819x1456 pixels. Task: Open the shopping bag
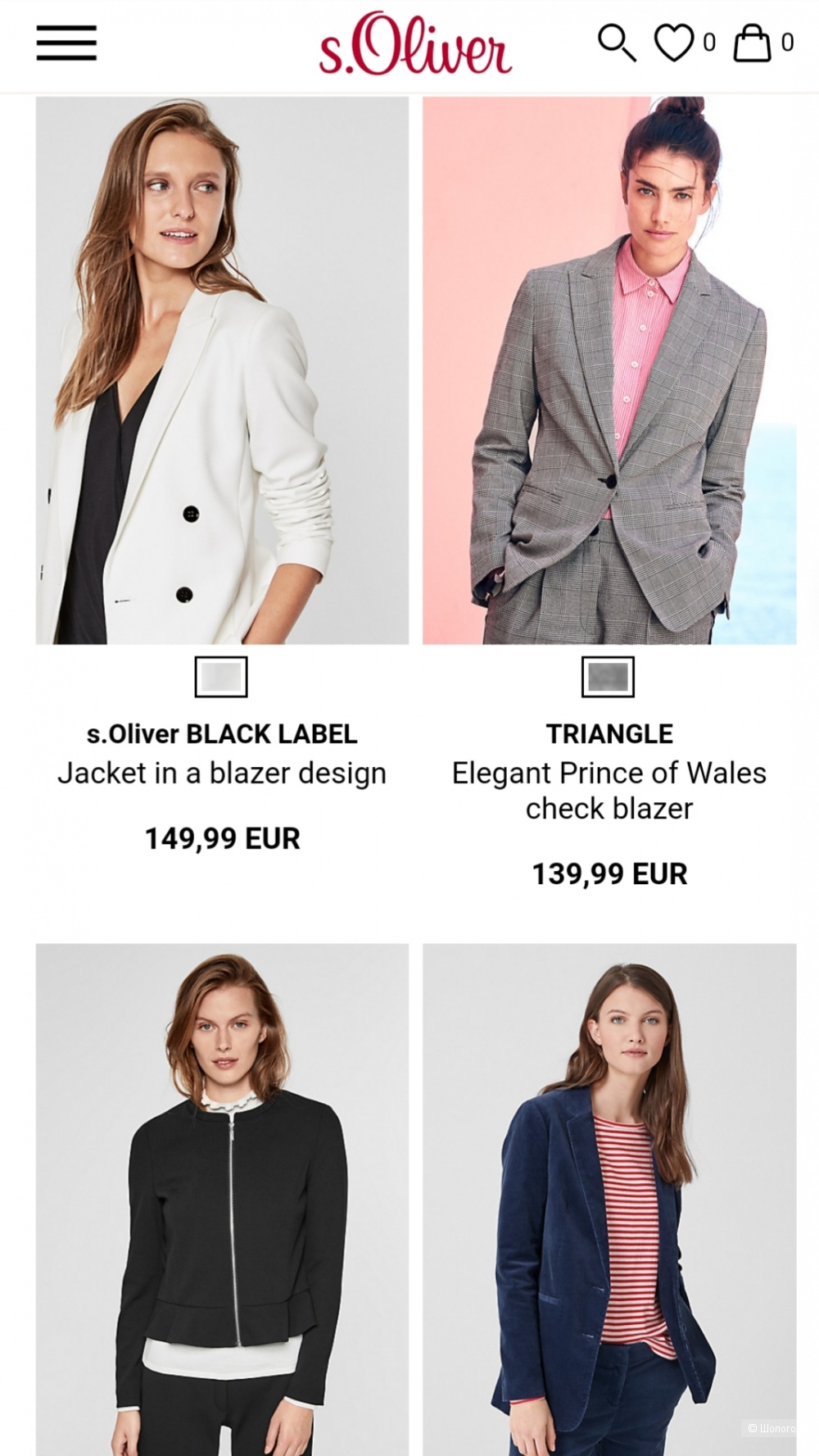pos(752,43)
